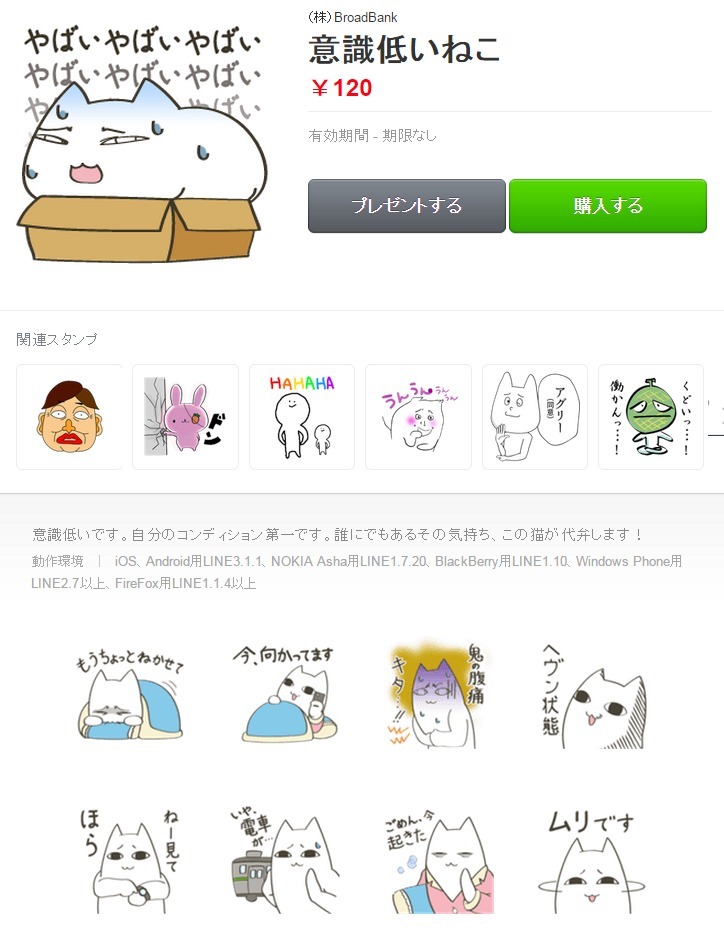Preview the 今、向かってます sticker

288,697
